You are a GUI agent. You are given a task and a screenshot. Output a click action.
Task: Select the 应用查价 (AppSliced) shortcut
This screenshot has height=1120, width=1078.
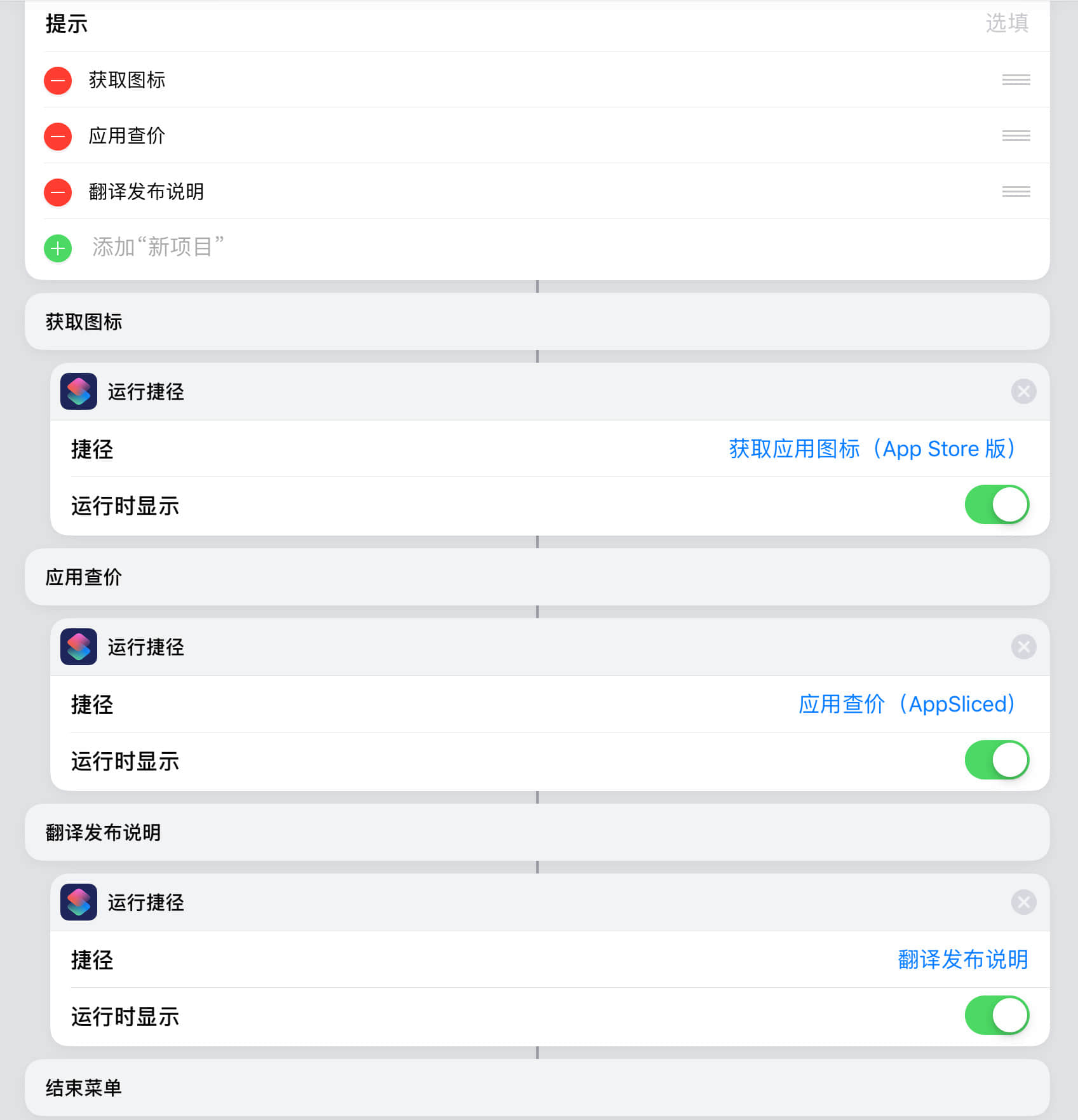(x=906, y=705)
